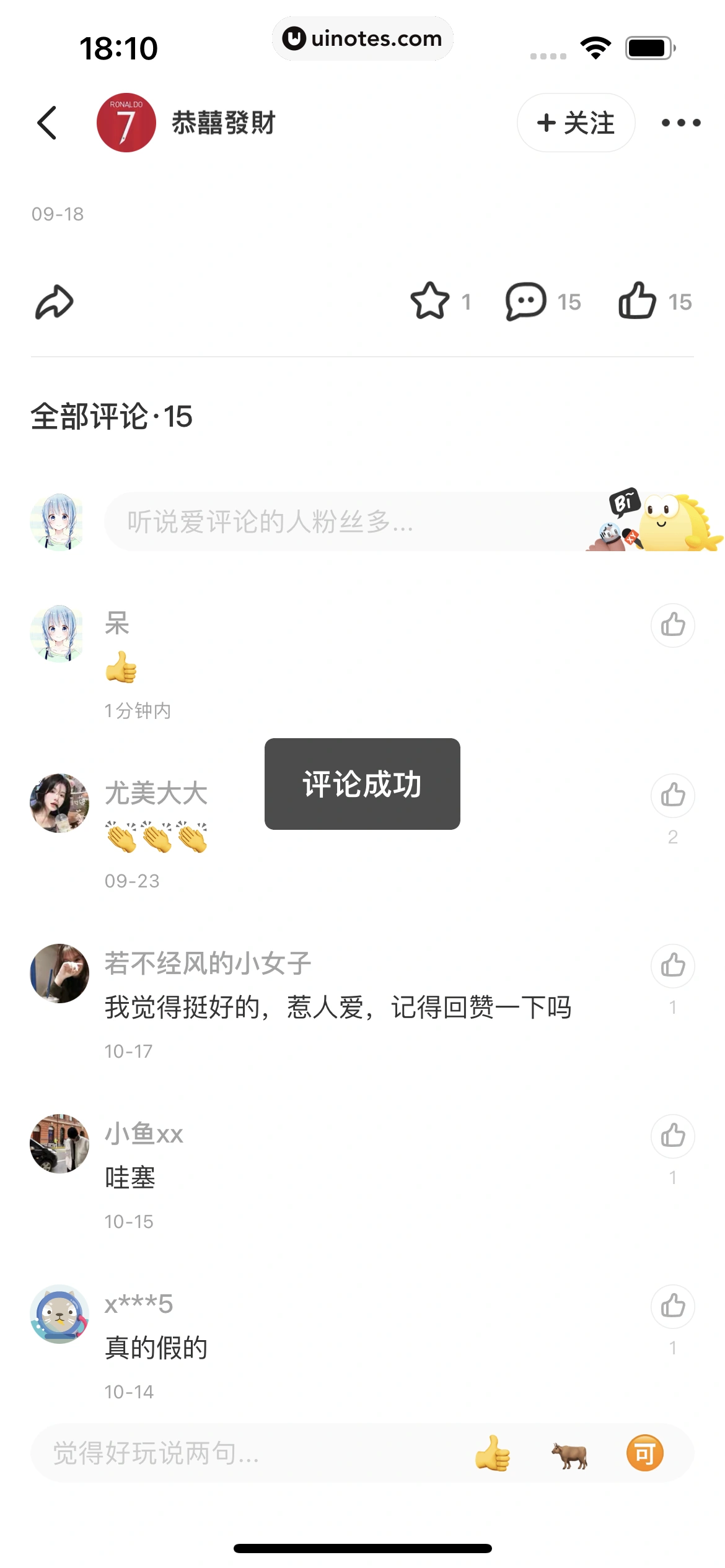Like x***5's 真的假的 comment
The width and height of the screenshot is (725, 1568).
[672, 1307]
